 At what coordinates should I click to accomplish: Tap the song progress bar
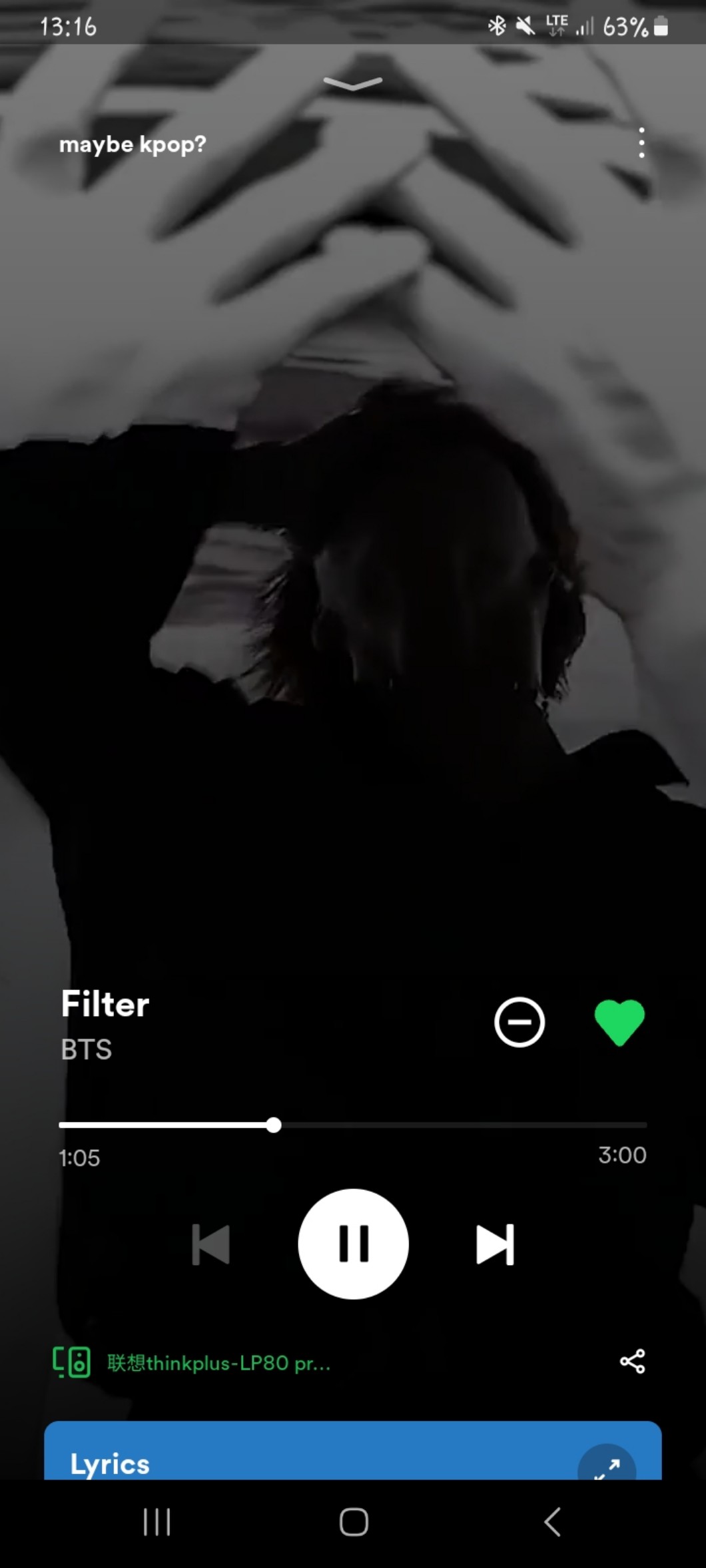pos(352,1125)
